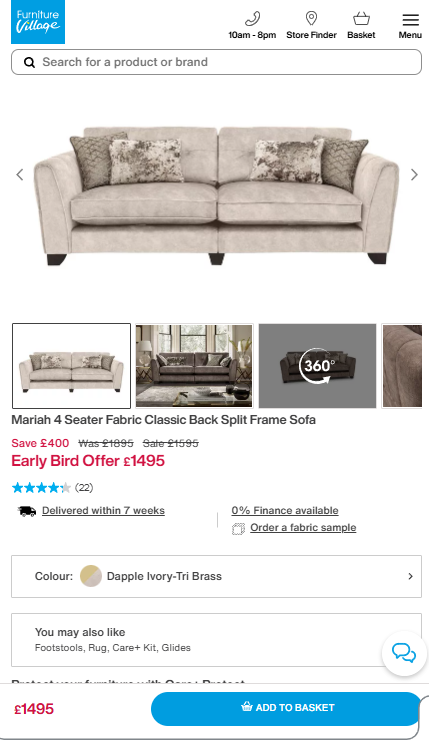The height and width of the screenshot is (742, 429).
Task: Show the next sofa image
Action: (414, 175)
